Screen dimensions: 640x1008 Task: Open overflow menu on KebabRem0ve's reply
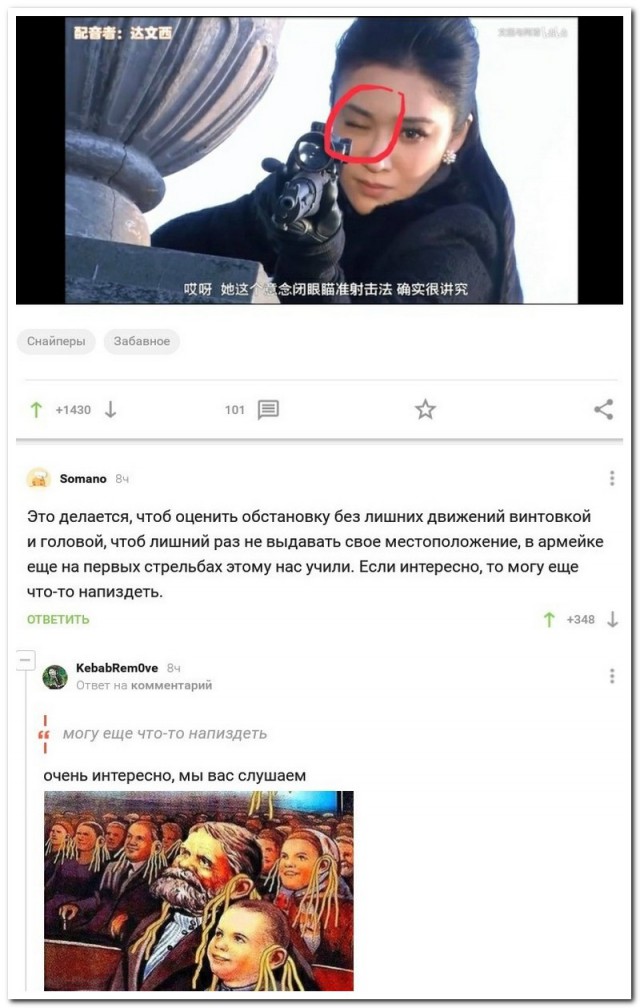pos(611,677)
